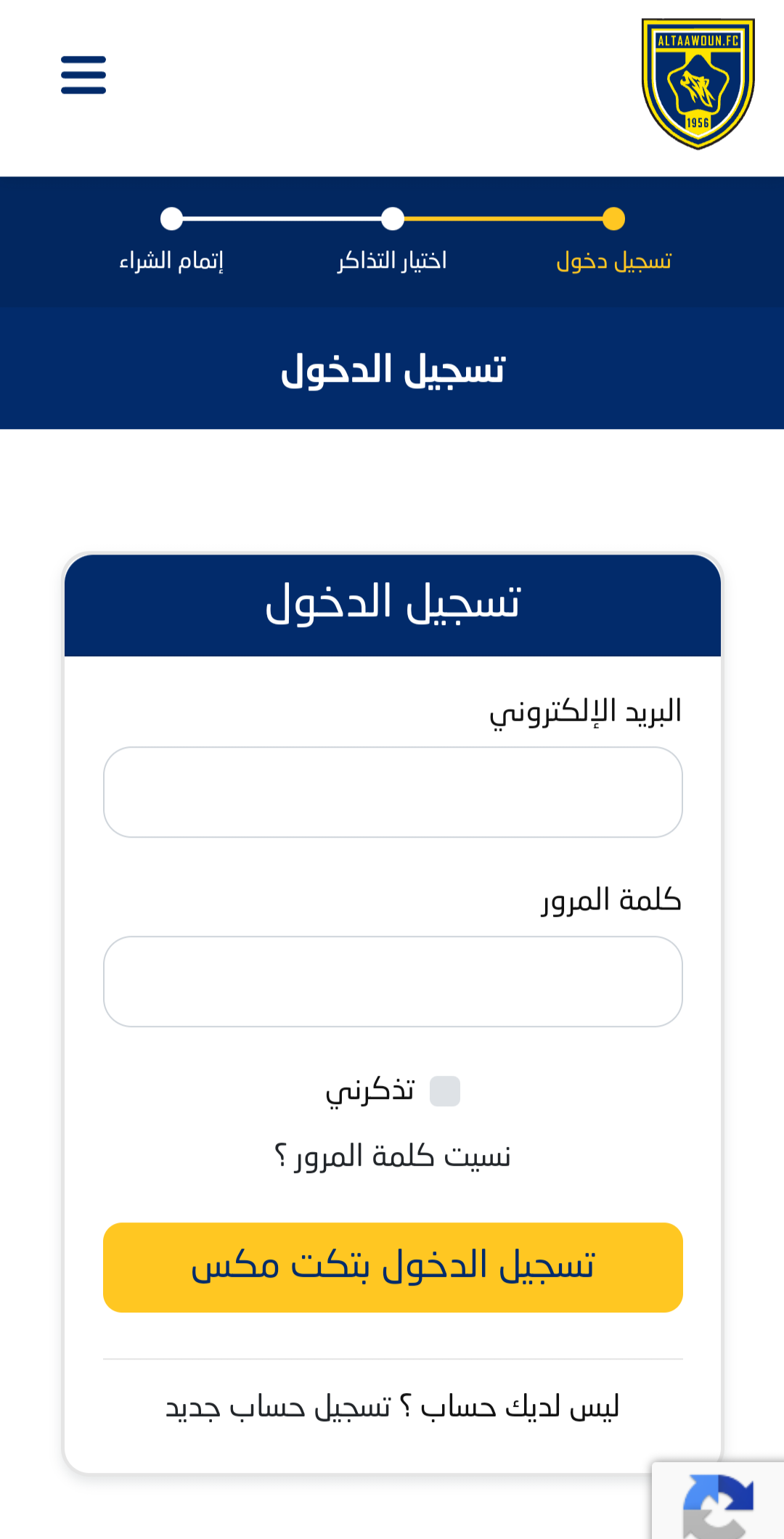This screenshot has height=1539, width=784.
Task: Tap the email address field
Action: [x=393, y=792]
